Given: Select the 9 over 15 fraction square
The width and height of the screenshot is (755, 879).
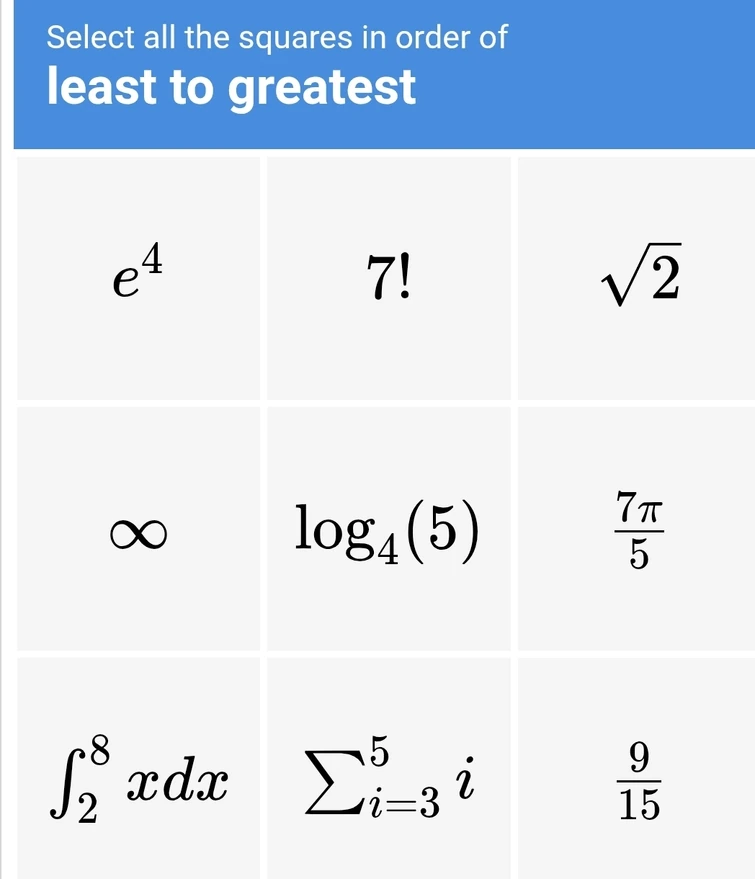Looking at the screenshot, I should 638,775.
